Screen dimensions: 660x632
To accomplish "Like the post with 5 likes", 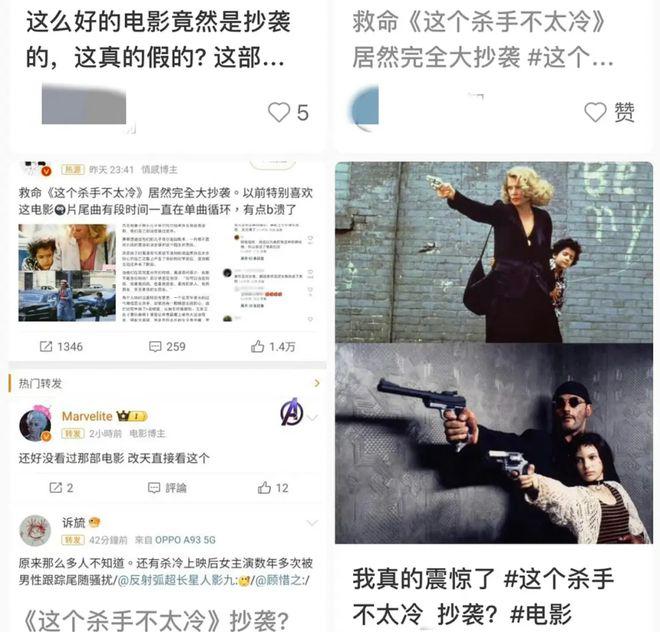I will pyautogui.click(x=278, y=112).
